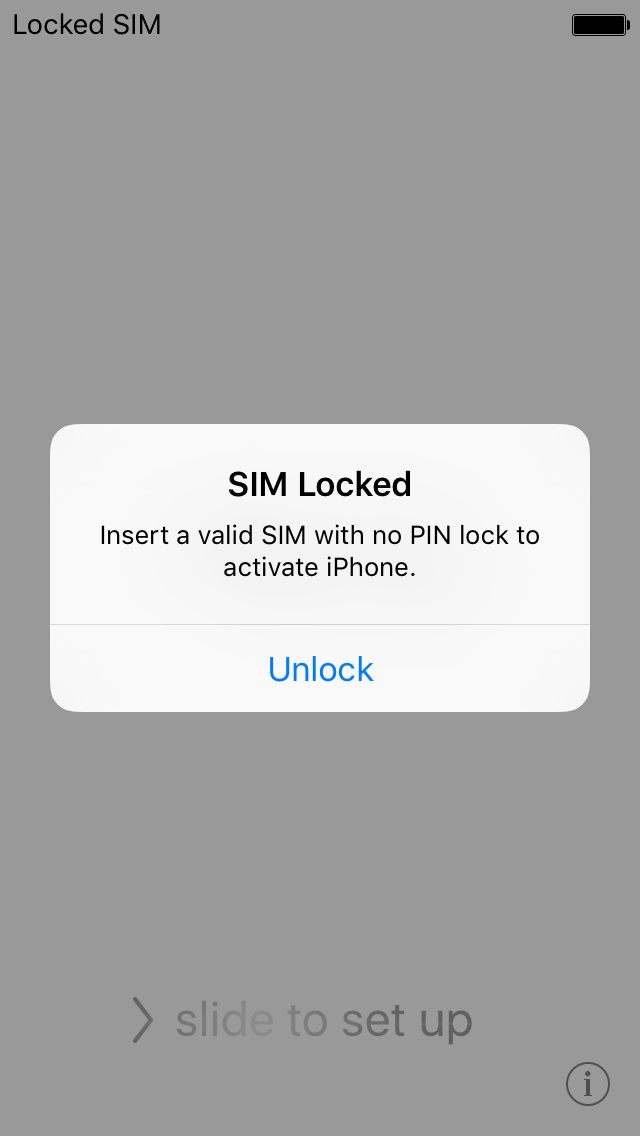
Task: Tap Unlock in the SIM Locked dialog
Action: click(320, 668)
